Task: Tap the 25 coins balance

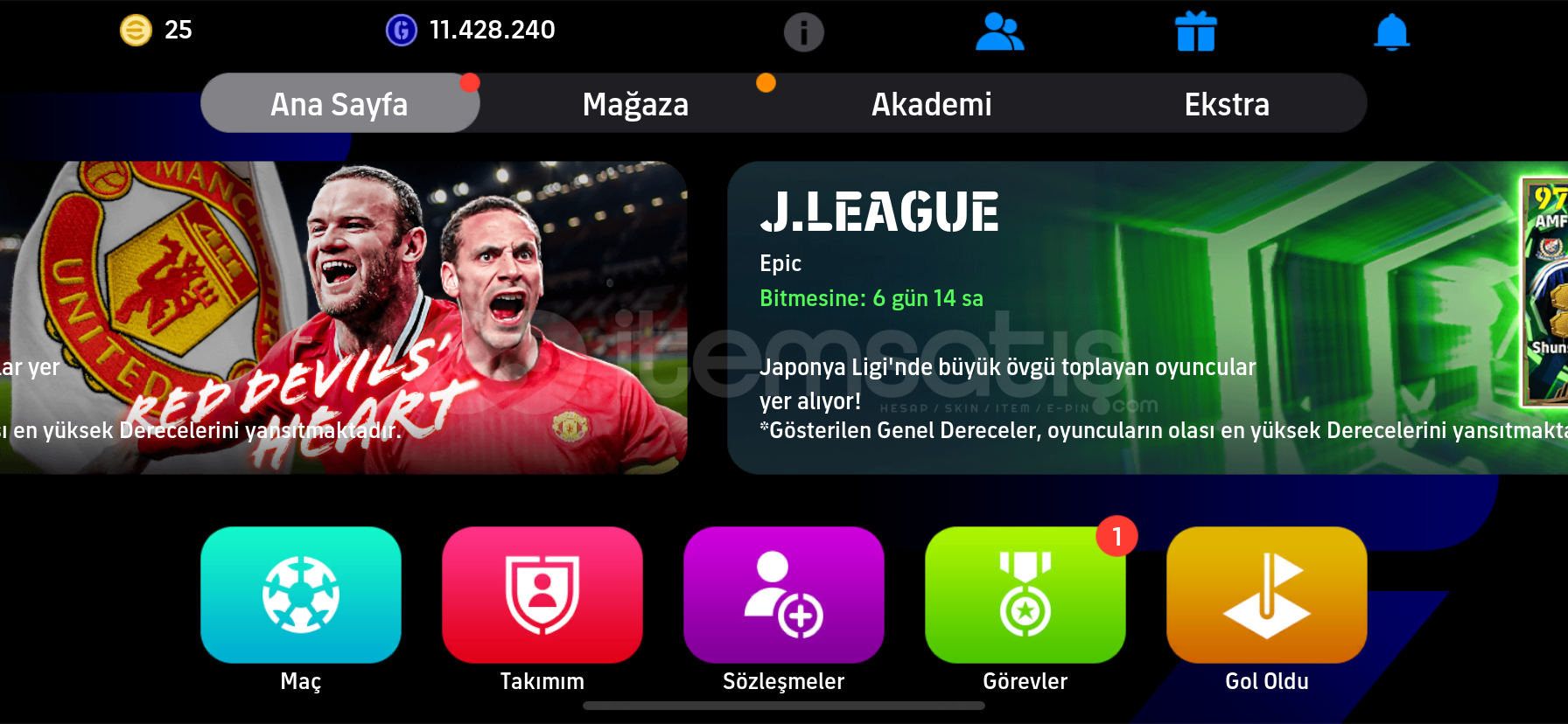Action: point(157,31)
